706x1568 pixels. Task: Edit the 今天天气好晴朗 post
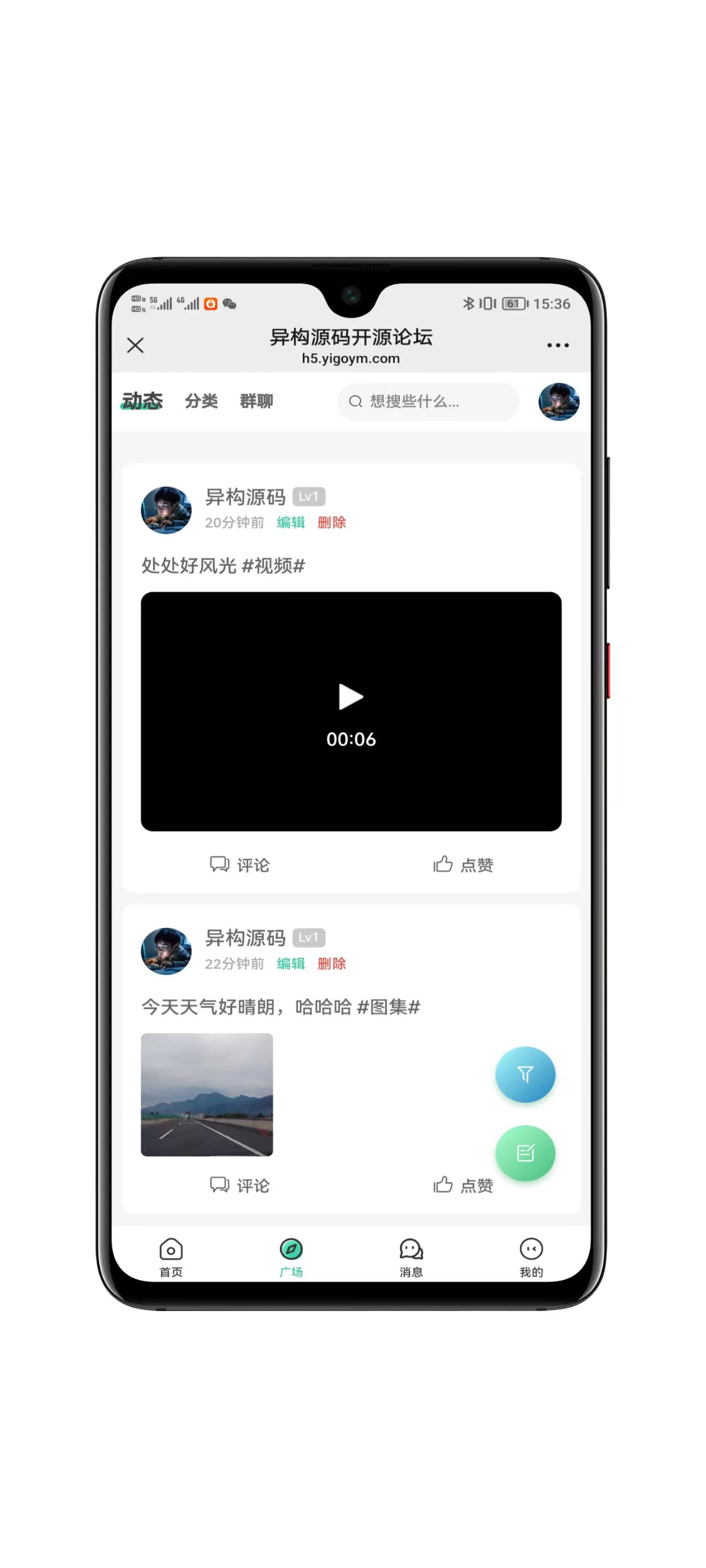pos(291,964)
